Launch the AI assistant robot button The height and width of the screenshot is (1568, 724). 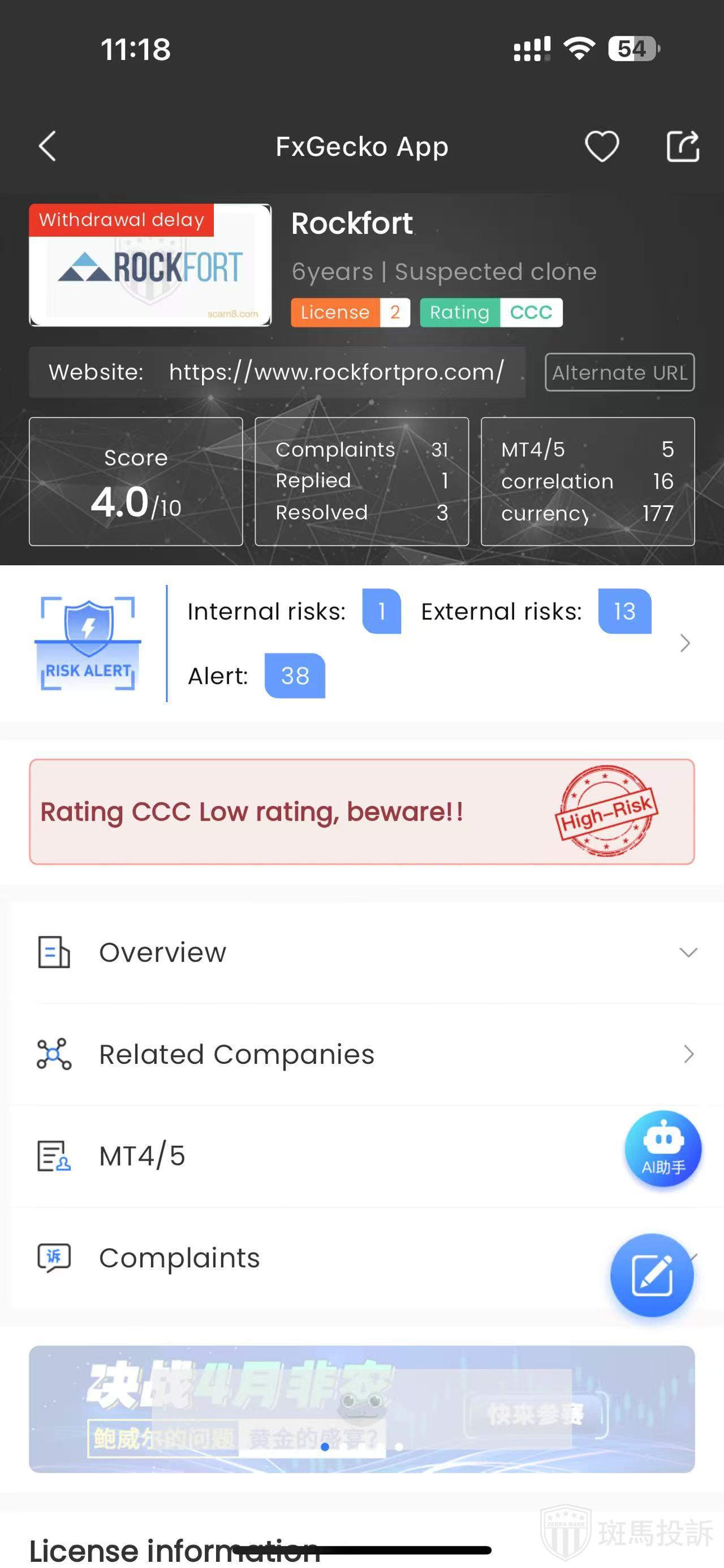click(662, 1148)
